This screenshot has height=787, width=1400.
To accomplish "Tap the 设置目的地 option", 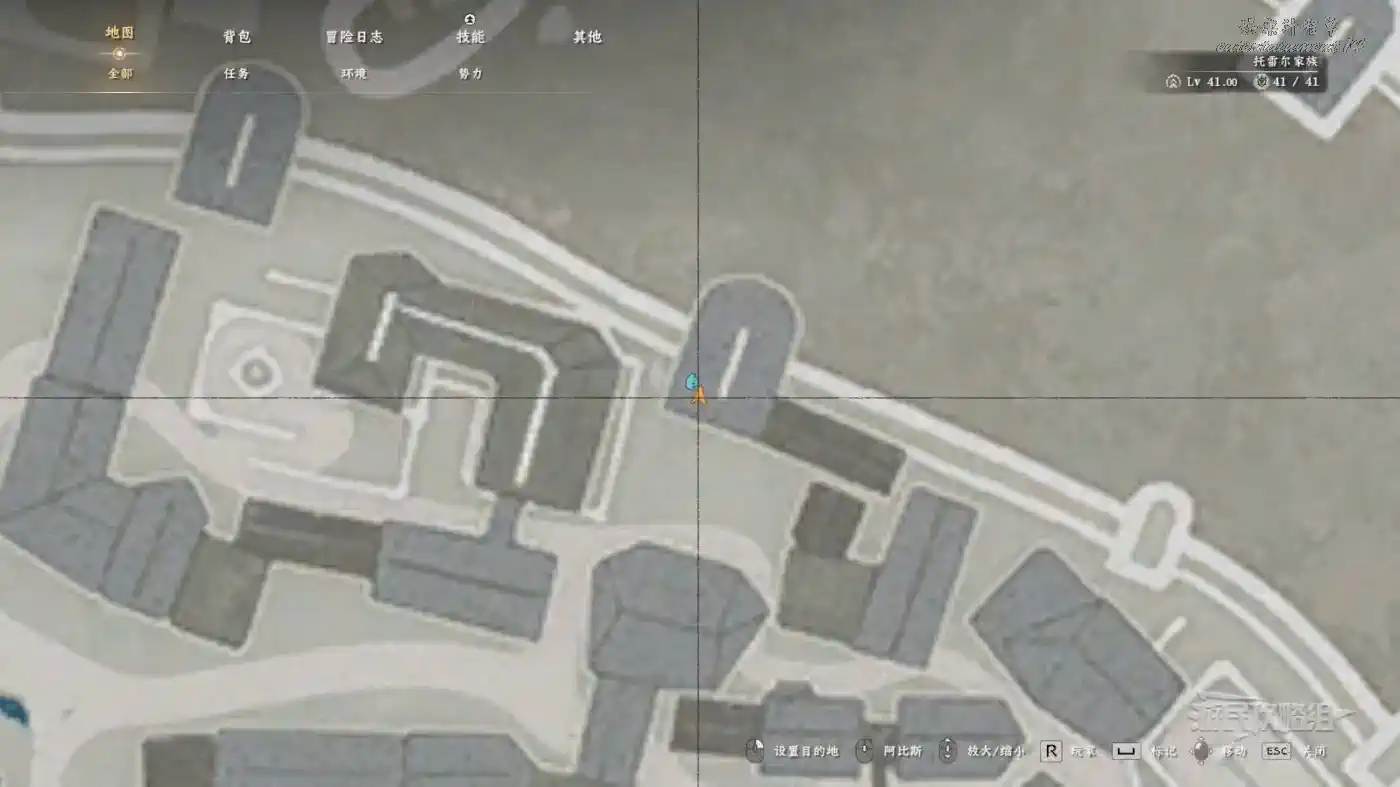I will click(795, 751).
